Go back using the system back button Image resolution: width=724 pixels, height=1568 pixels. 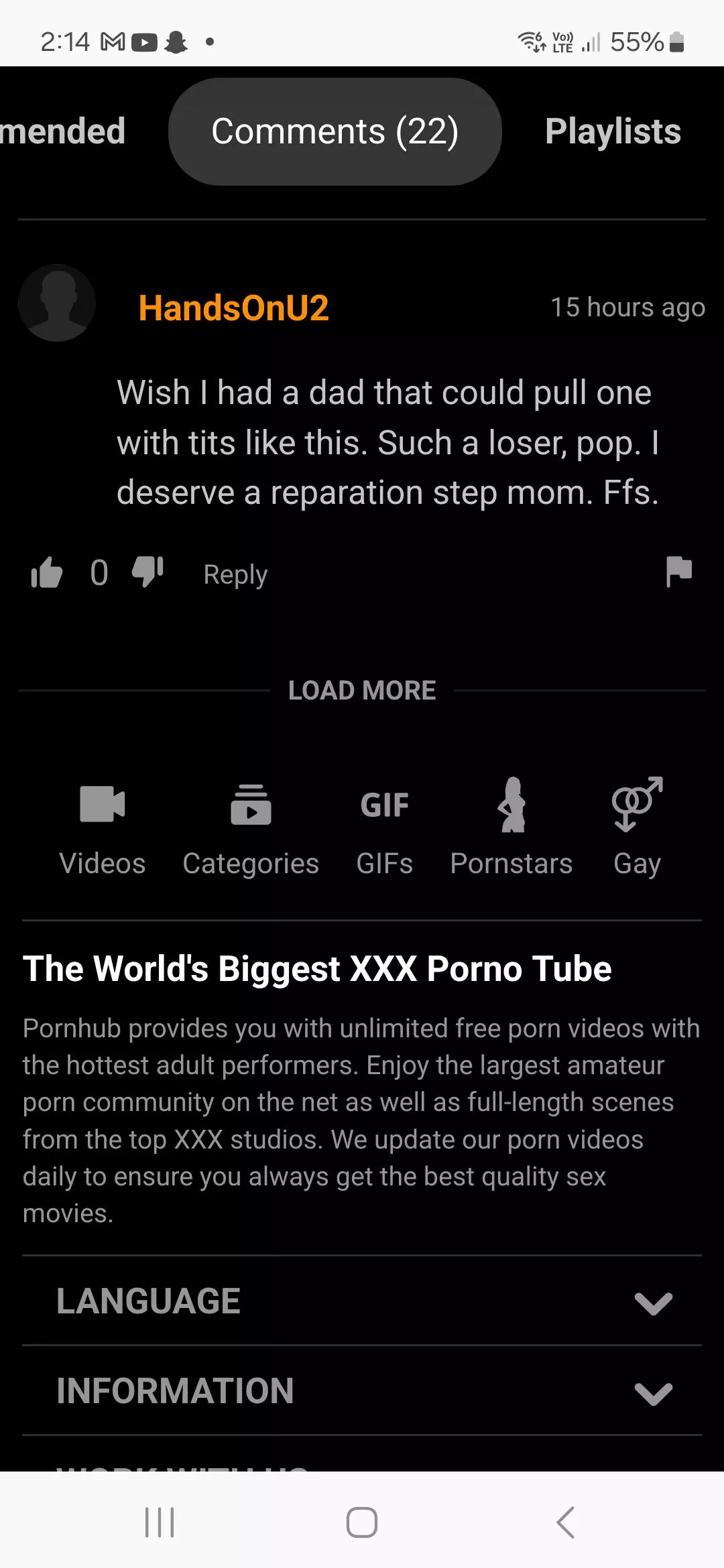565,1522
